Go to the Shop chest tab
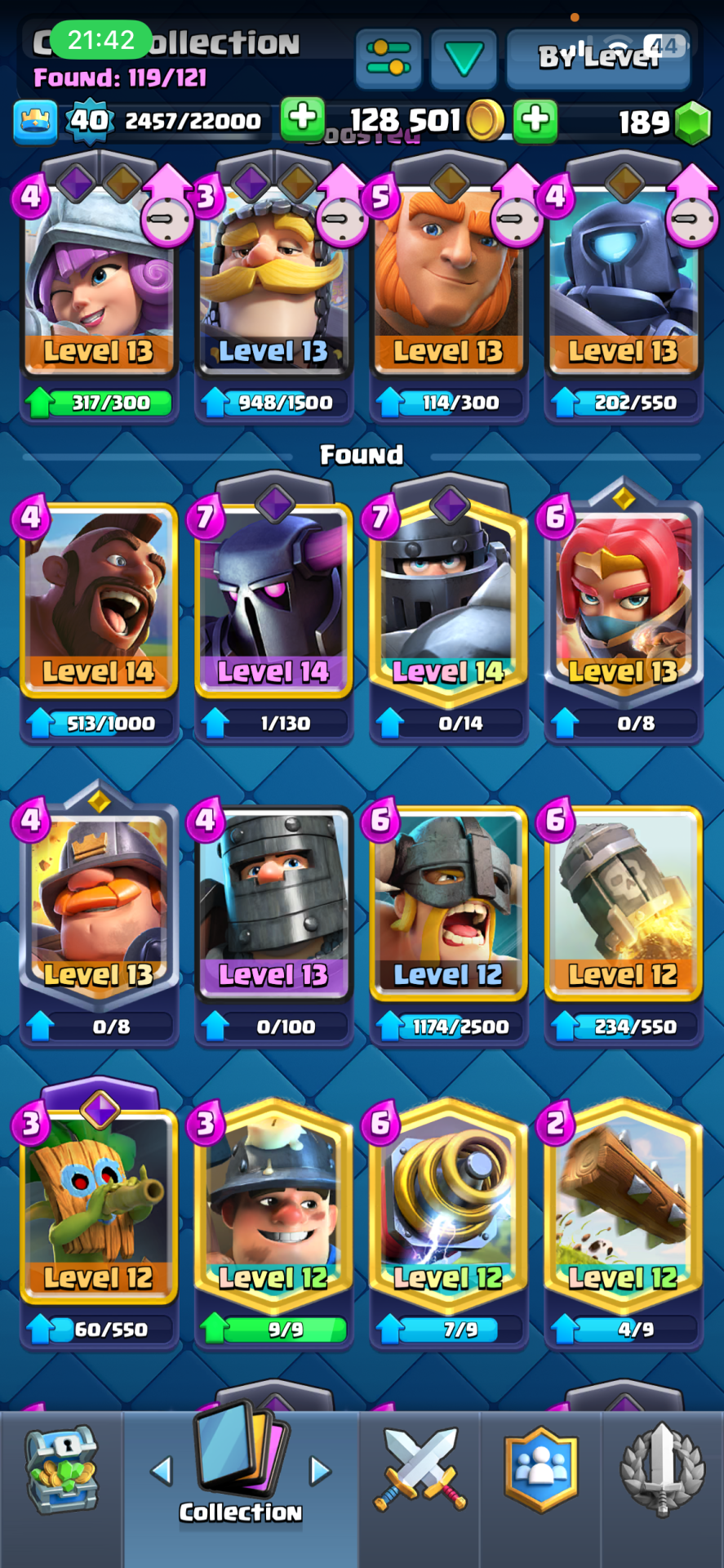Screen dimensions: 724x1568 [x=62, y=1470]
